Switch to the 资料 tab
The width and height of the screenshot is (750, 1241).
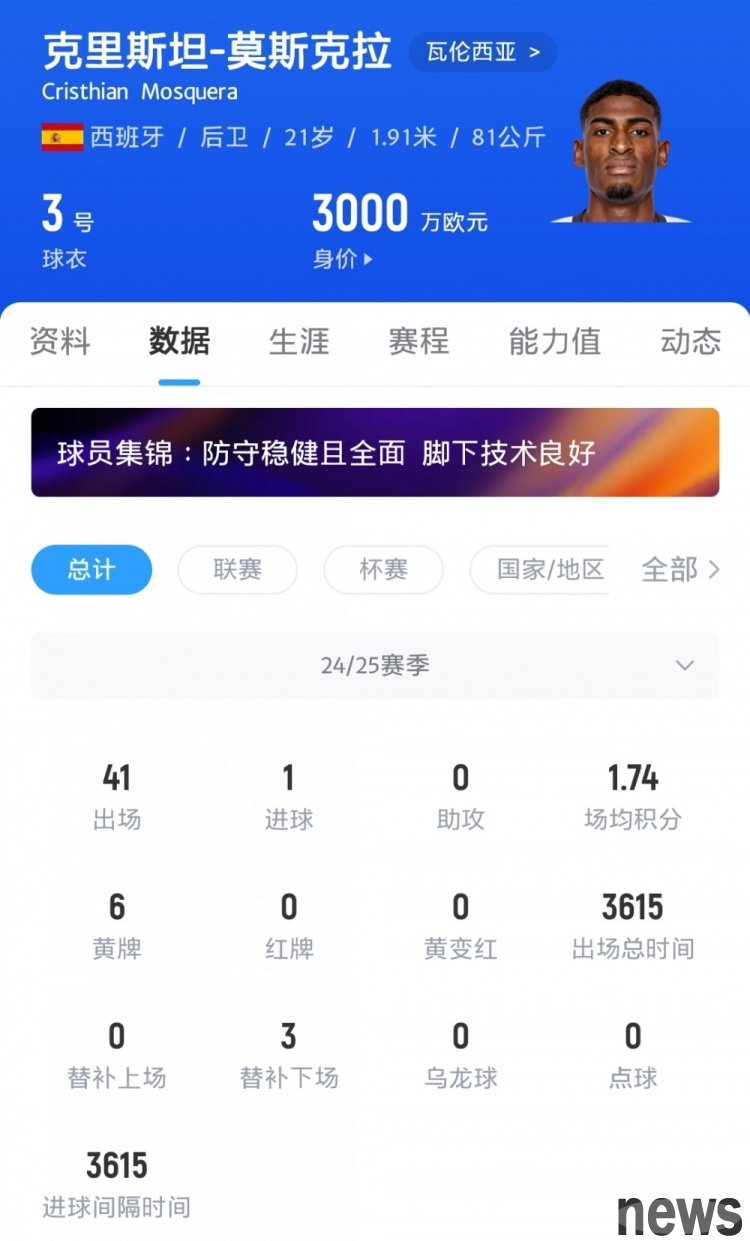[x=60, y=341]
